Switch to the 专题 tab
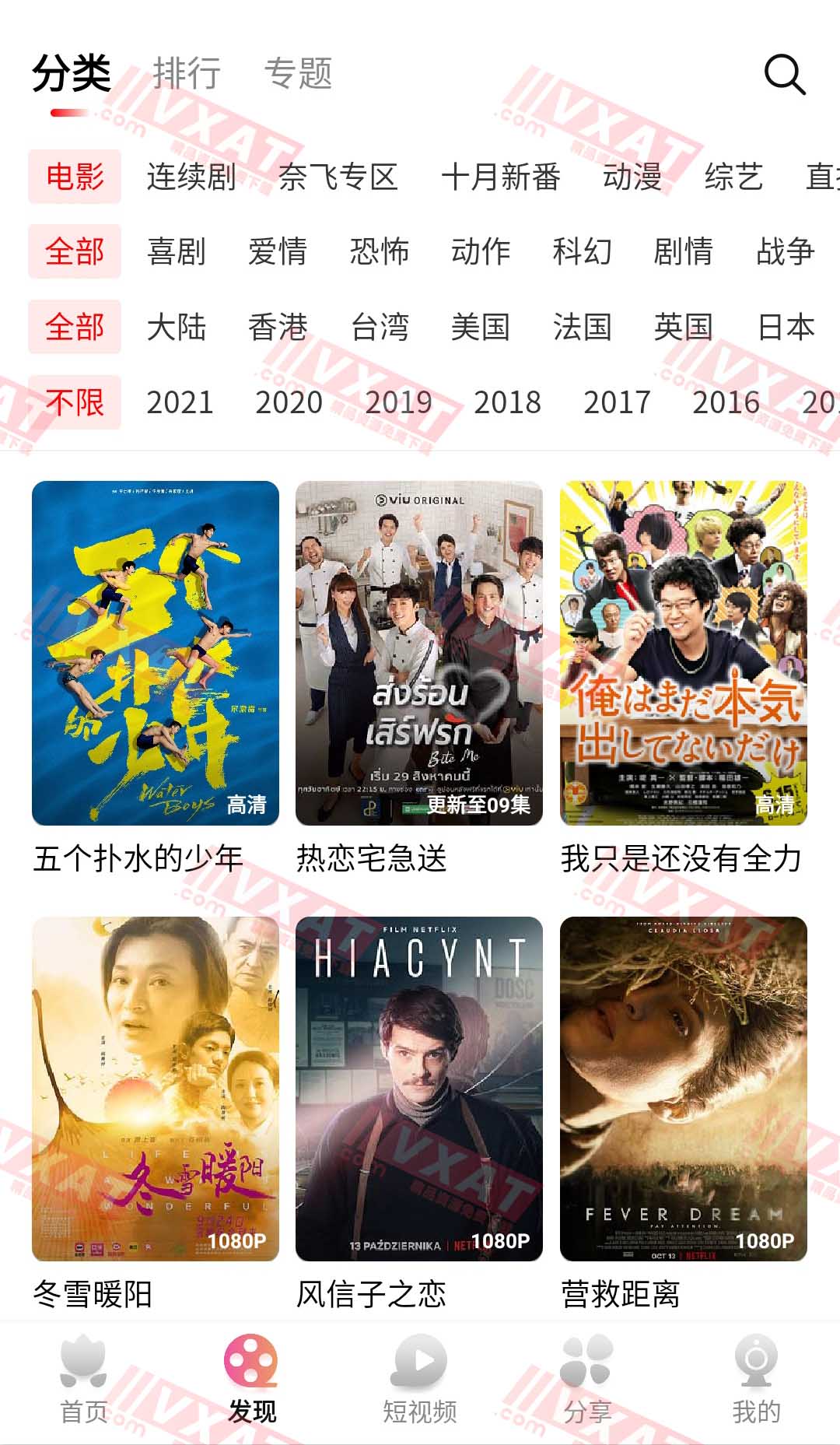The image size is (840, 1445). (x=298, y=74)
